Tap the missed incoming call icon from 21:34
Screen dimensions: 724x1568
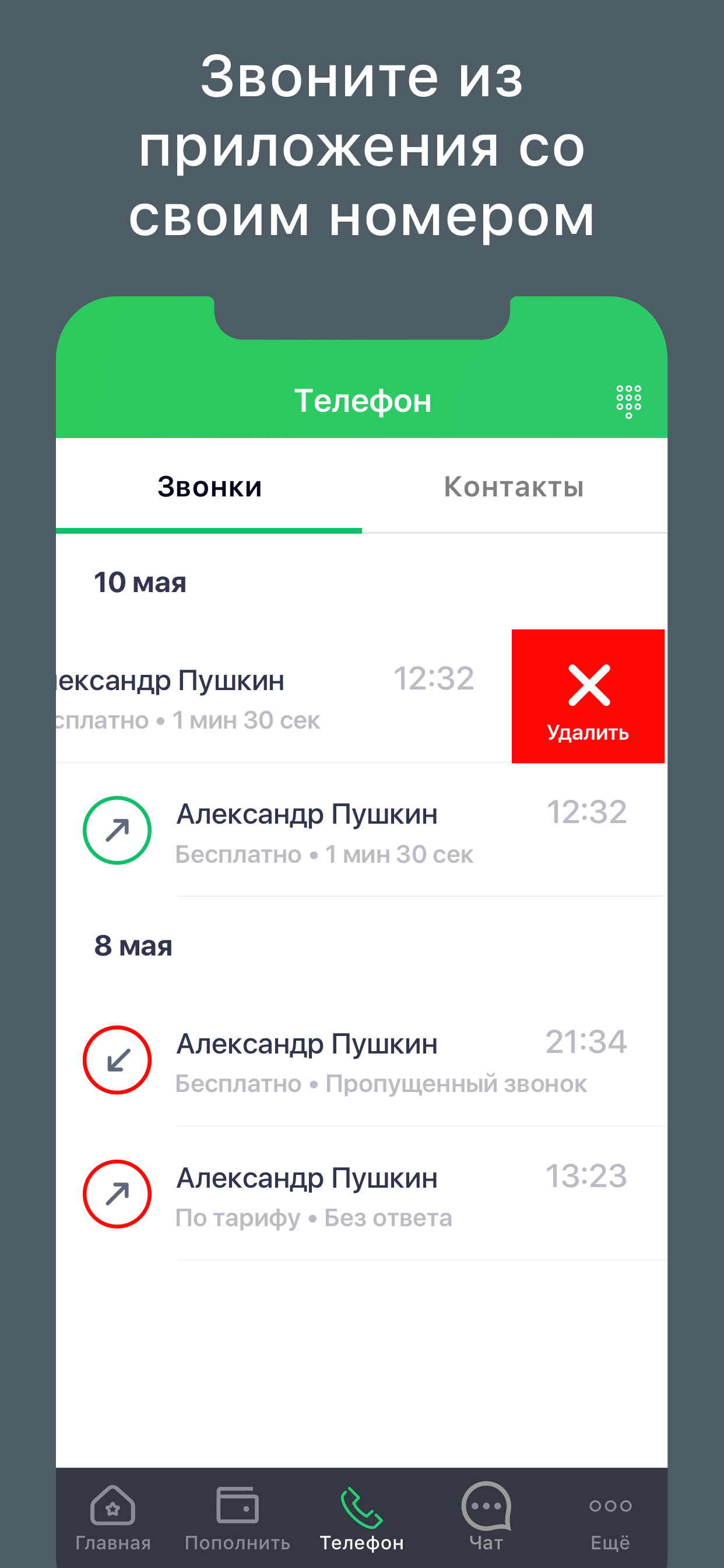tap(120, 1060)
